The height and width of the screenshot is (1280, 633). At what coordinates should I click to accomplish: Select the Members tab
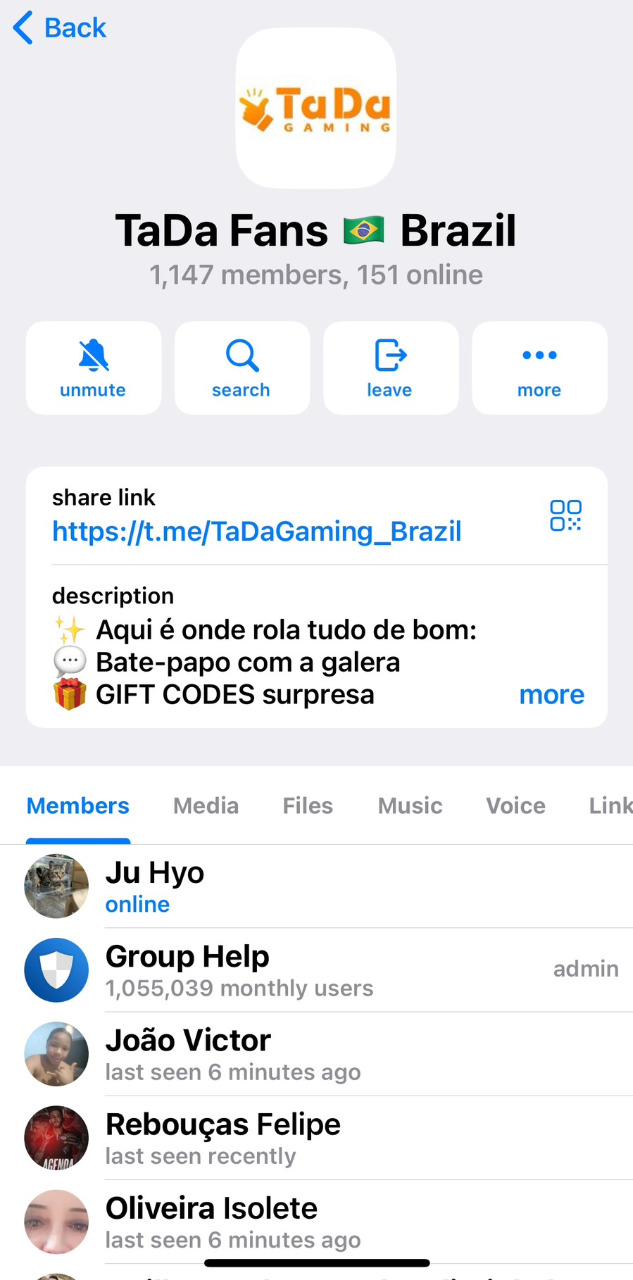(78, 806)
